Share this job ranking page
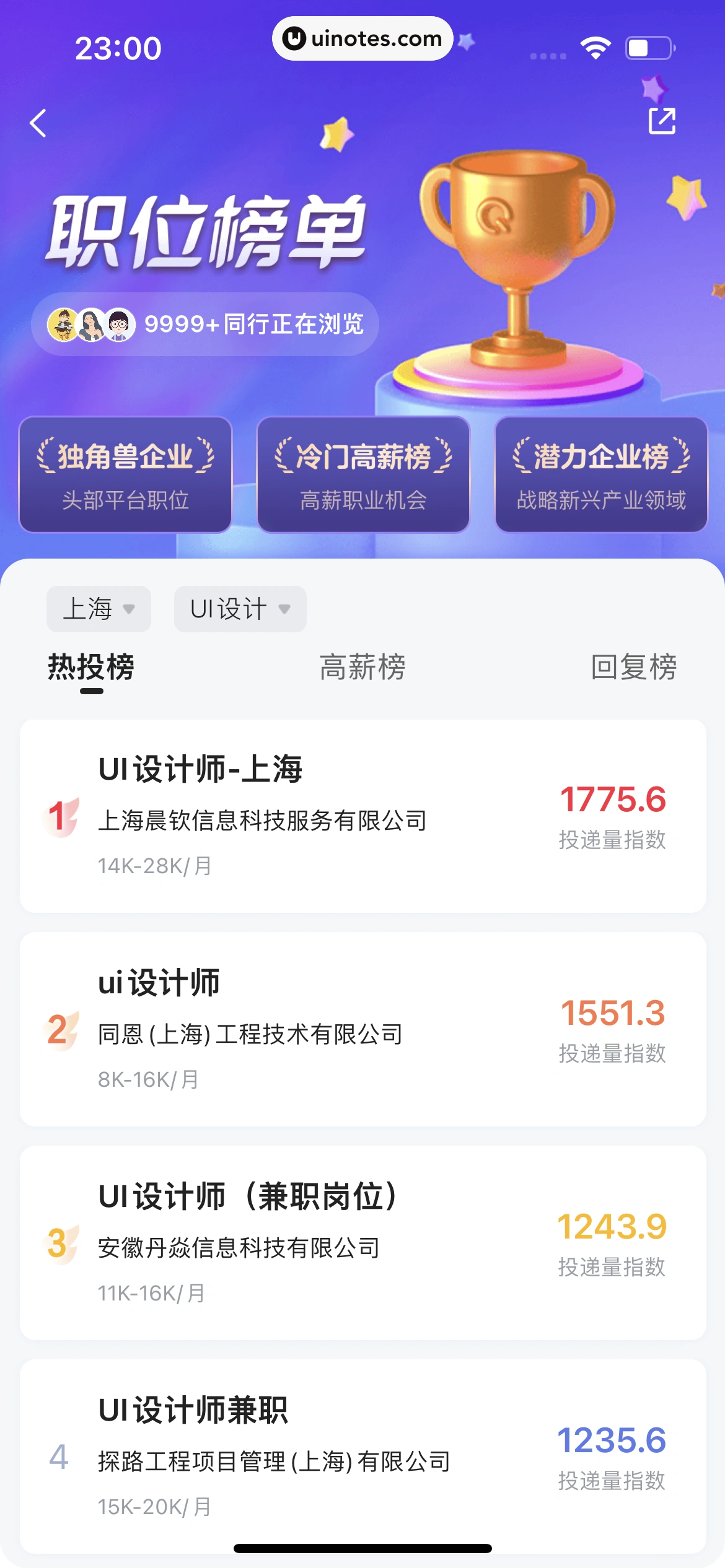Screen dimensions: 725x1568 [x=661, y=121]
